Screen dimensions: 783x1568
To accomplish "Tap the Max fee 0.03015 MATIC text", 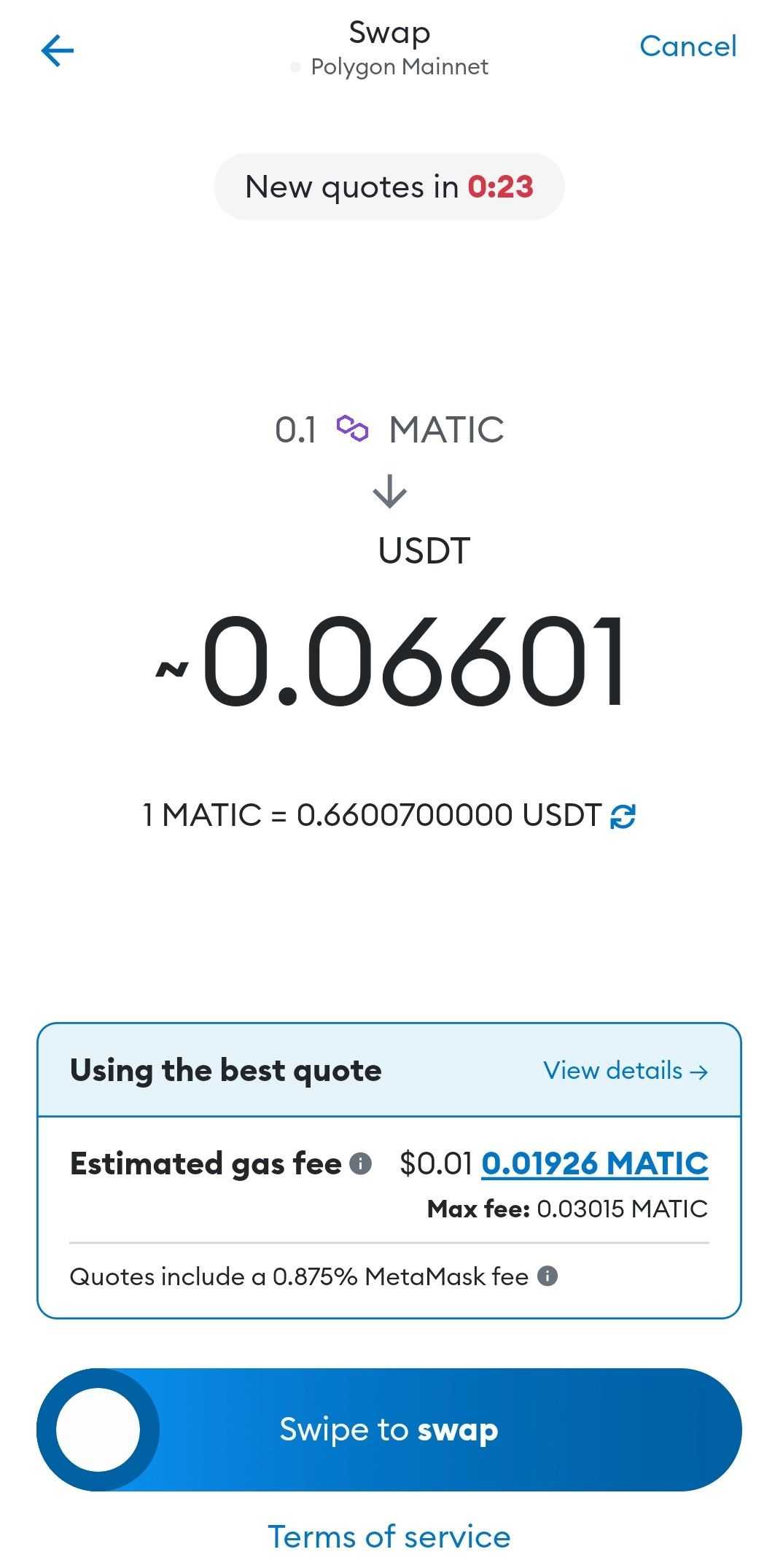I will point(567,1208).
